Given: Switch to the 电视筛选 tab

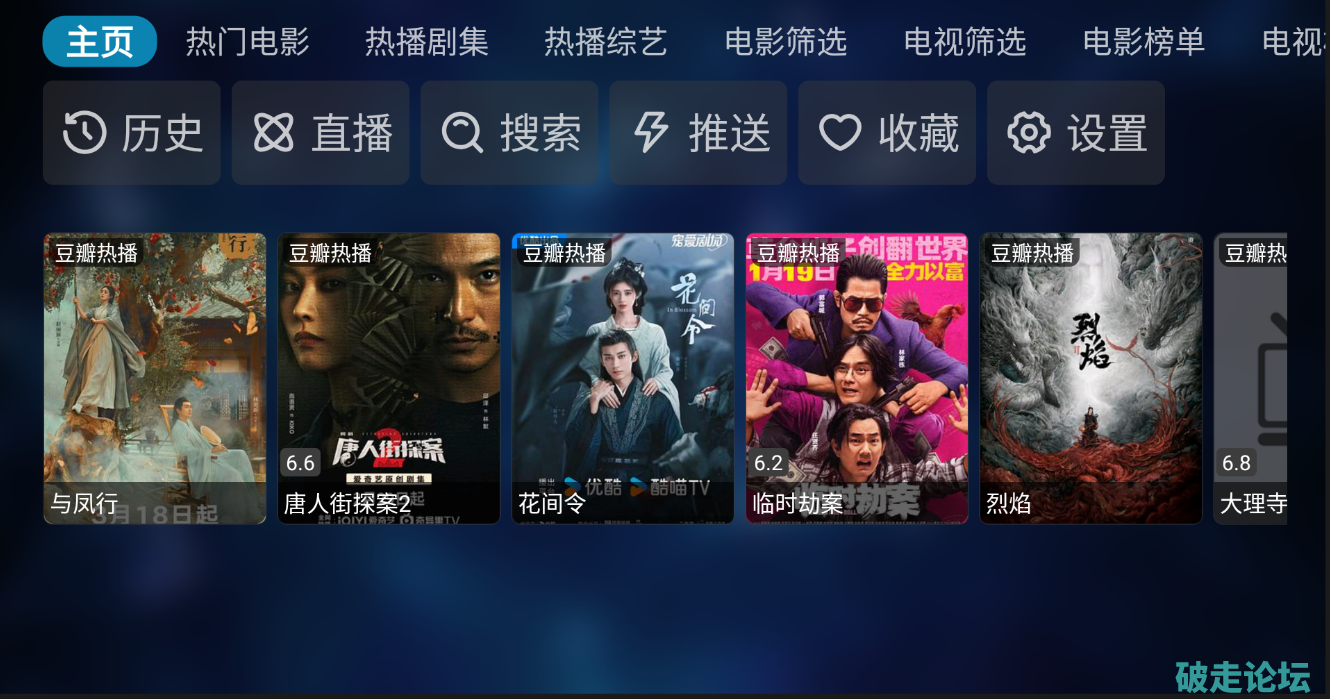Looking at the screenshot, I should coord(964,42).
